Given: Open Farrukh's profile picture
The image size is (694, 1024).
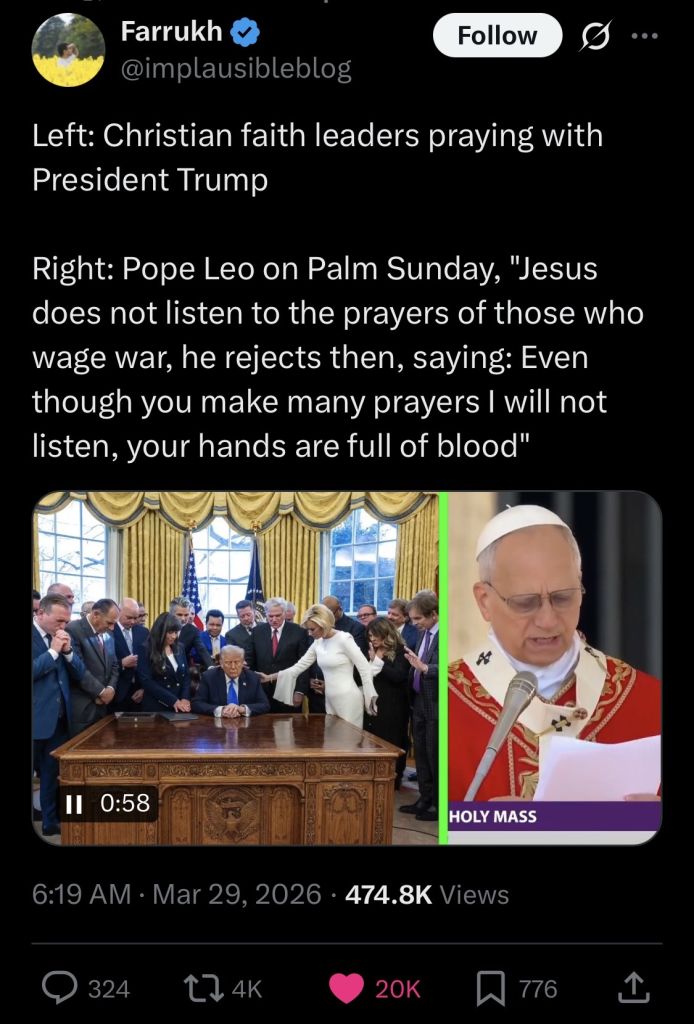Looking at the screenshot, I should (x=69, y=50).
